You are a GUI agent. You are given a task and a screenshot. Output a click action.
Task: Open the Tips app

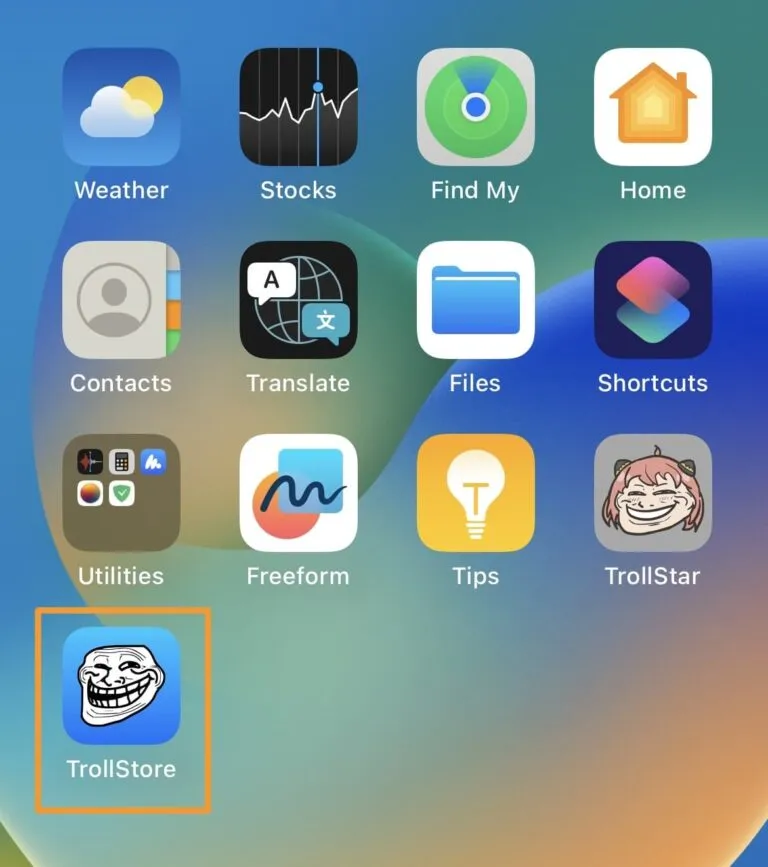click(475, 493)
